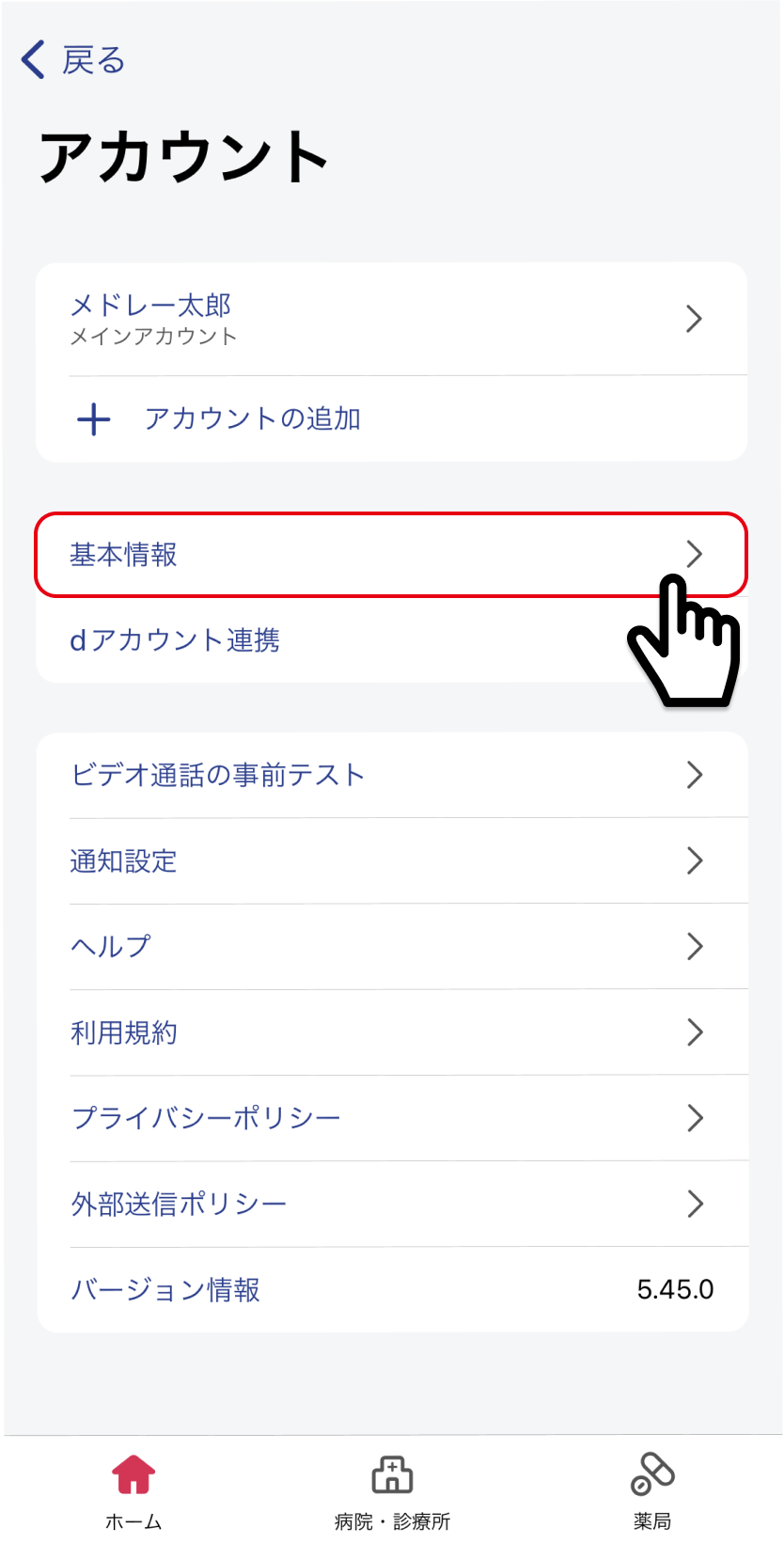784x1544 pixels.
Task: Open 外部送信ポリシー
Action: [392, 1204]
